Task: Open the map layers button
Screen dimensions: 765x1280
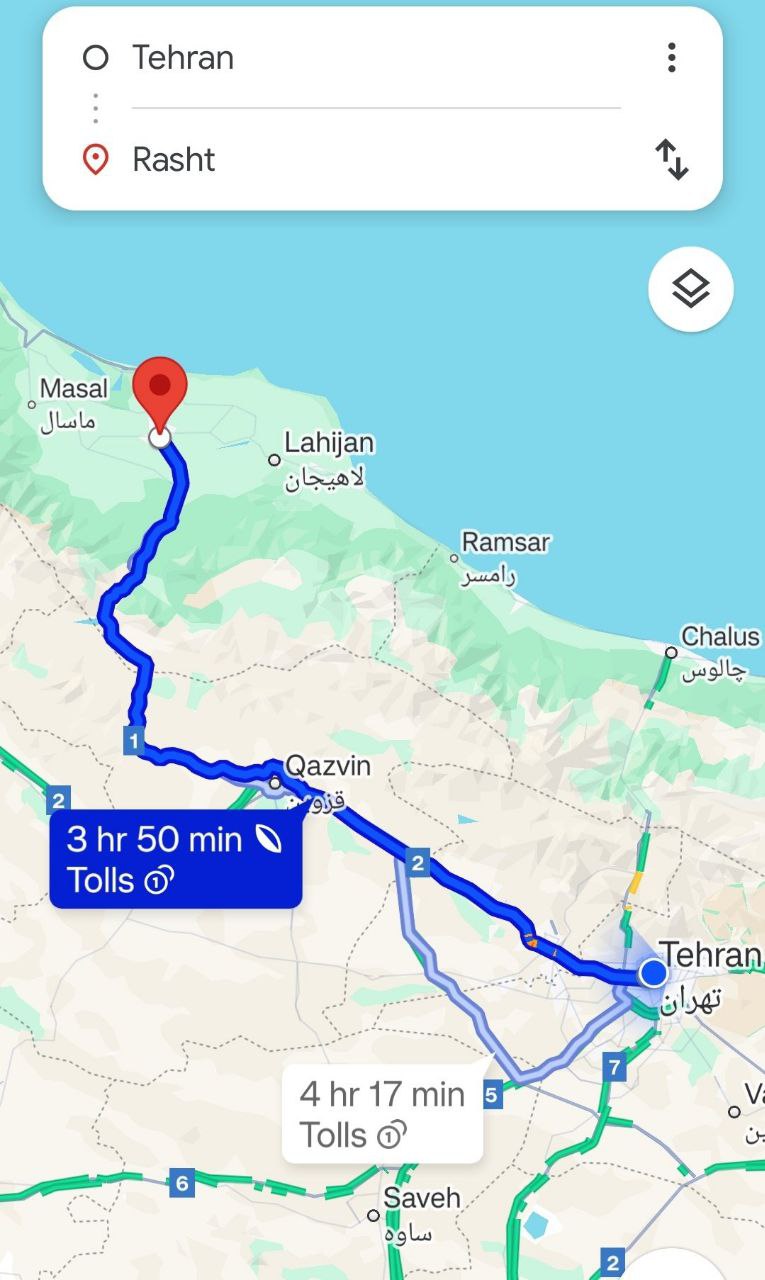Action: click(x=690, y=290)
